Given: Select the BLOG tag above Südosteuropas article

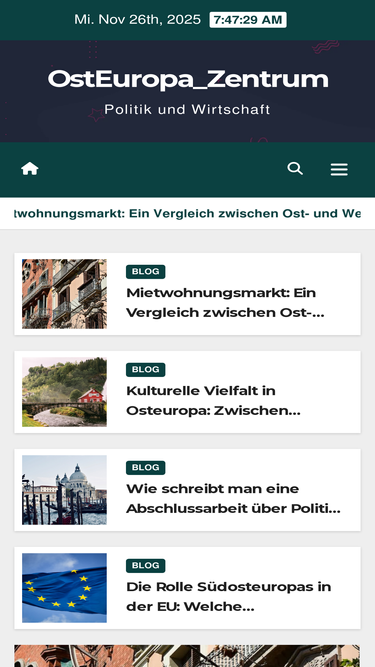Looking at the screenshot, I should pos(145,565).
